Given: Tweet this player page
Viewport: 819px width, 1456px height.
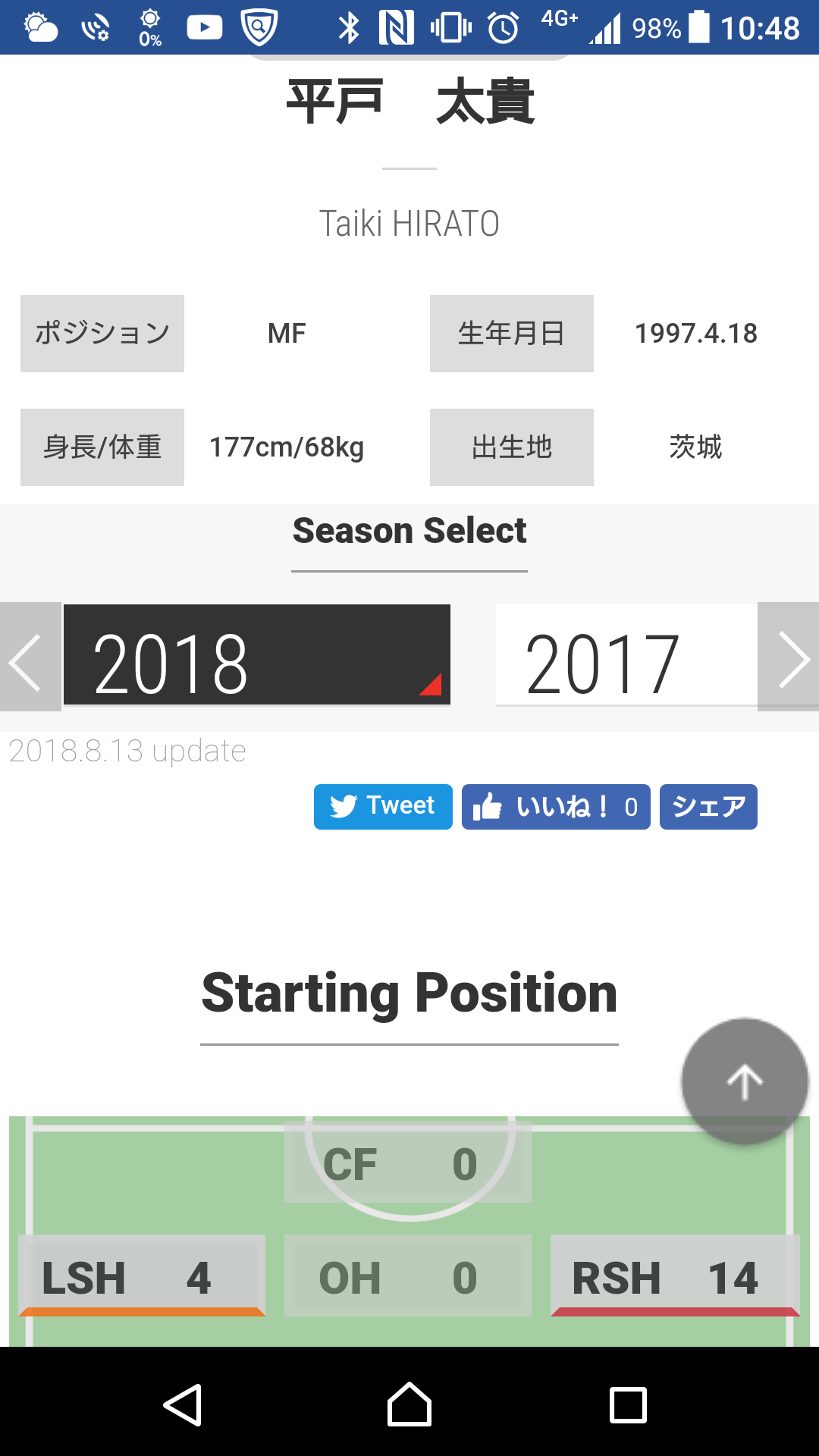Looking at the screenshot, I should pyautogui.click(x=383, y=806).
